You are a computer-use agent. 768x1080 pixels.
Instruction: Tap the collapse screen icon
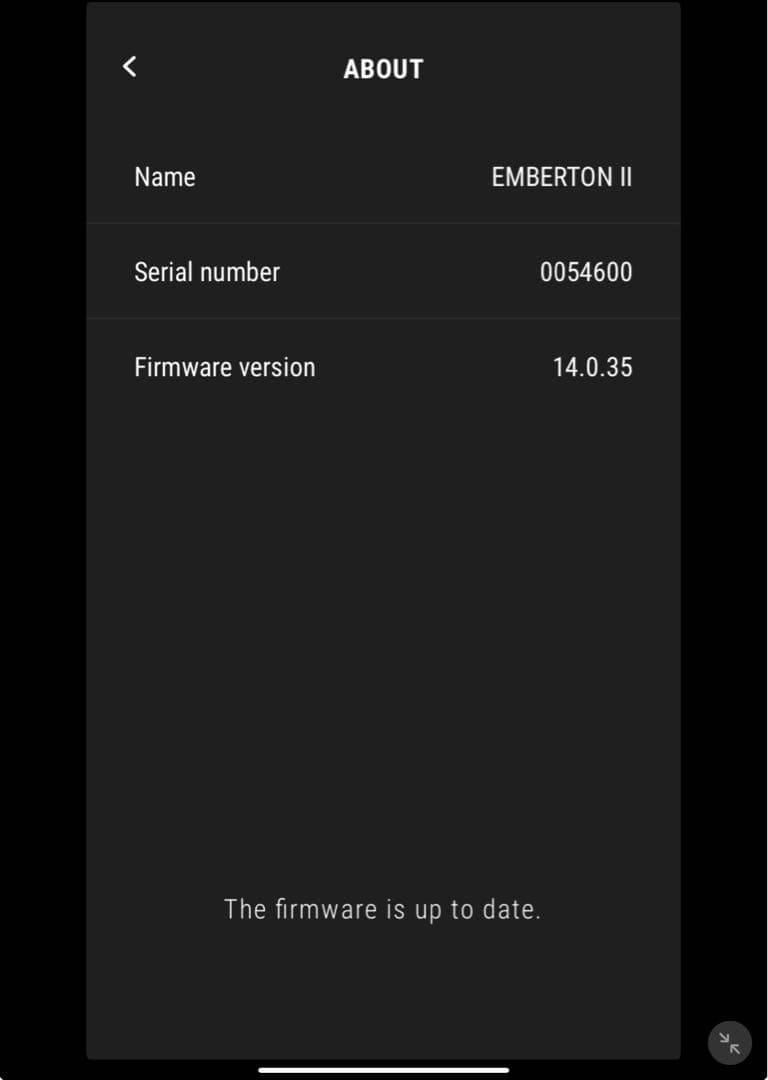pyautogui.click(x=730, y=1043)
